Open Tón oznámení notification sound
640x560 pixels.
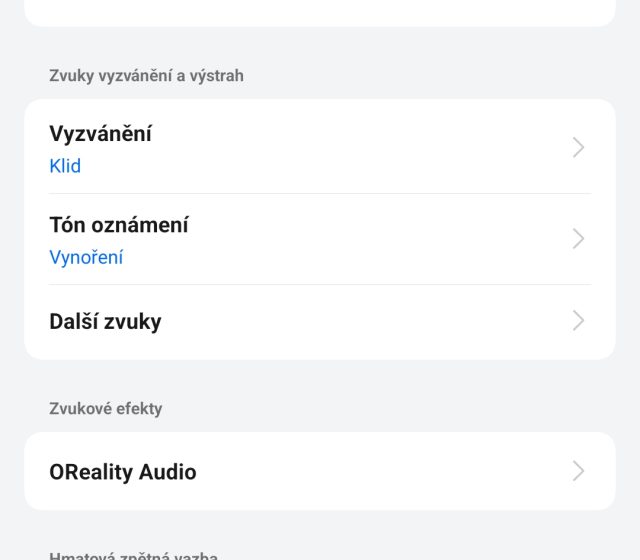point(319,239)
